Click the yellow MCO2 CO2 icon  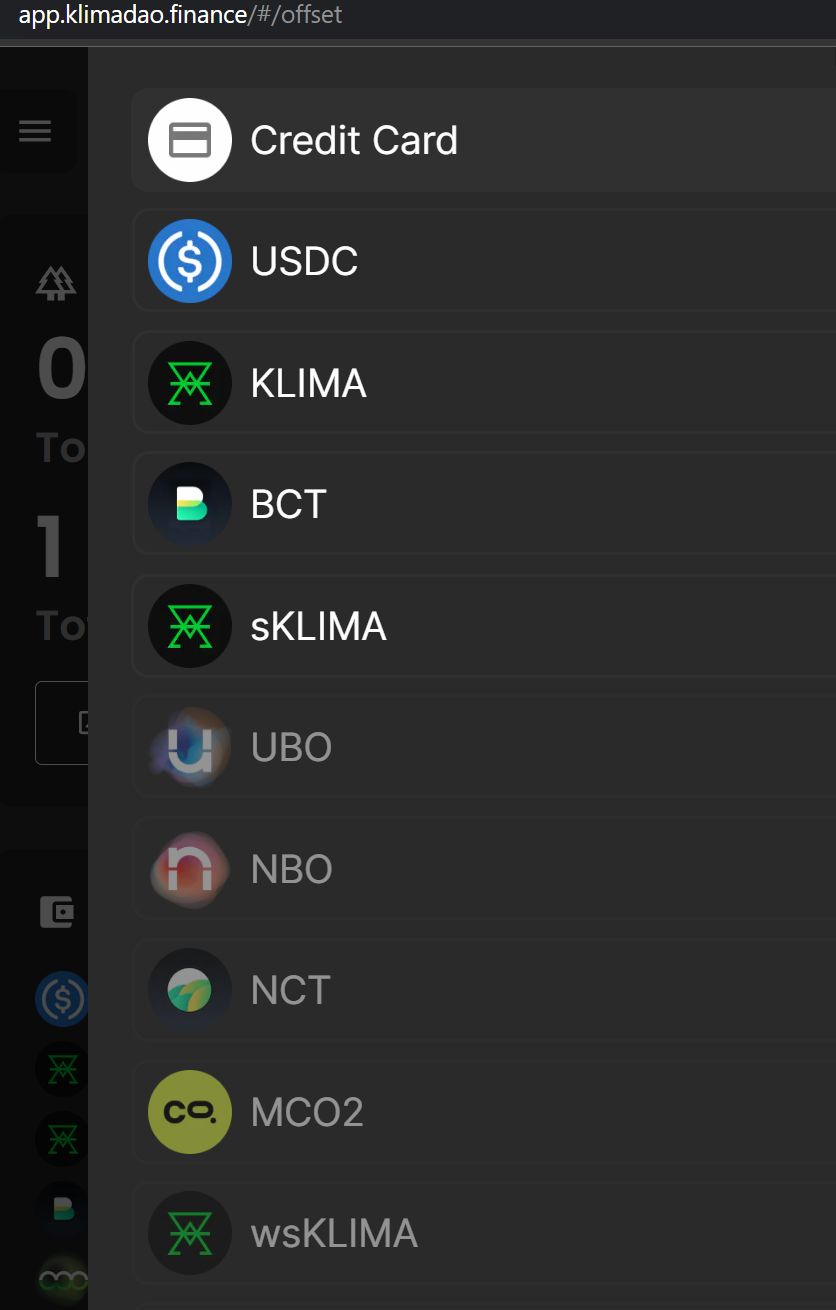point(189,1111)
